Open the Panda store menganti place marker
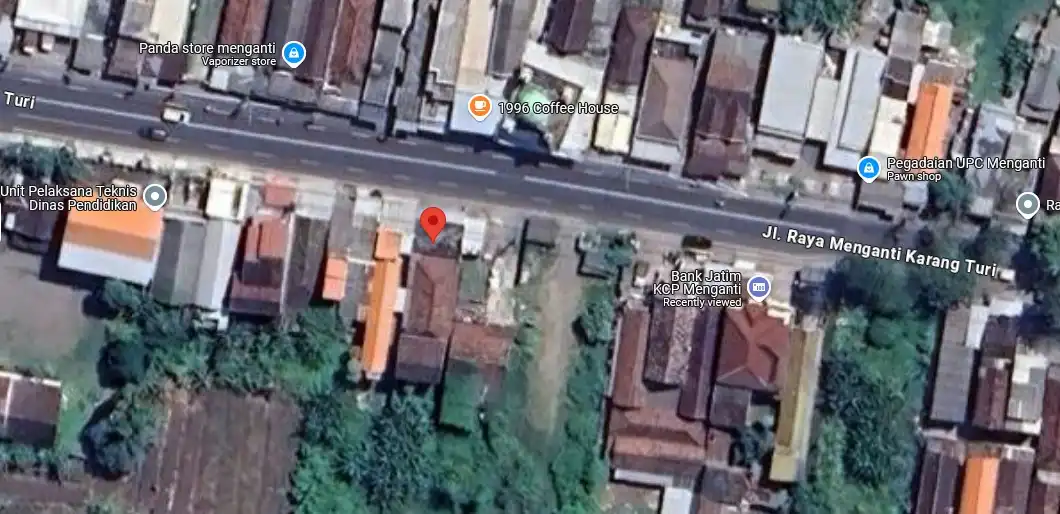The width and height of the screenshot is (1060, 514). pos(293,53)
